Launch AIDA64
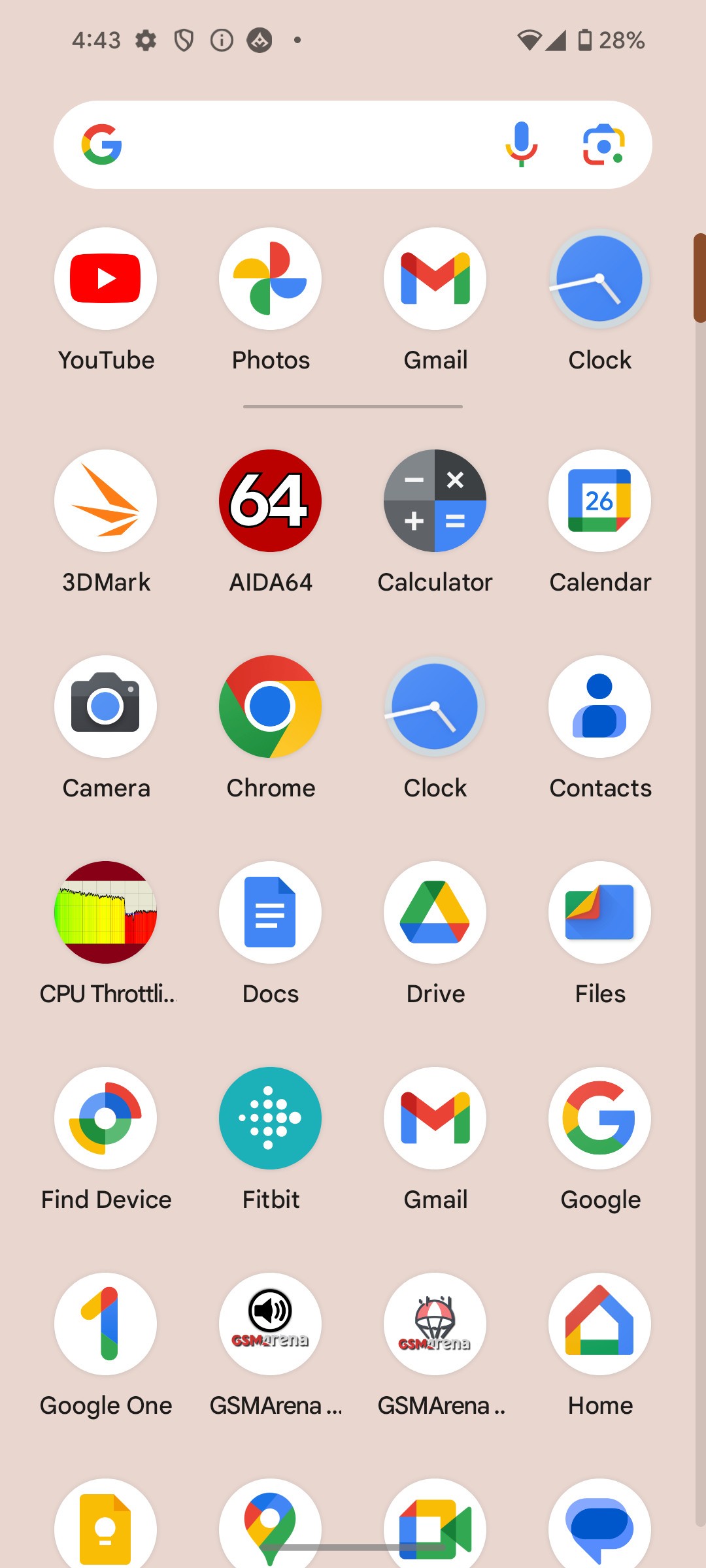 click(x=271, y=501)
